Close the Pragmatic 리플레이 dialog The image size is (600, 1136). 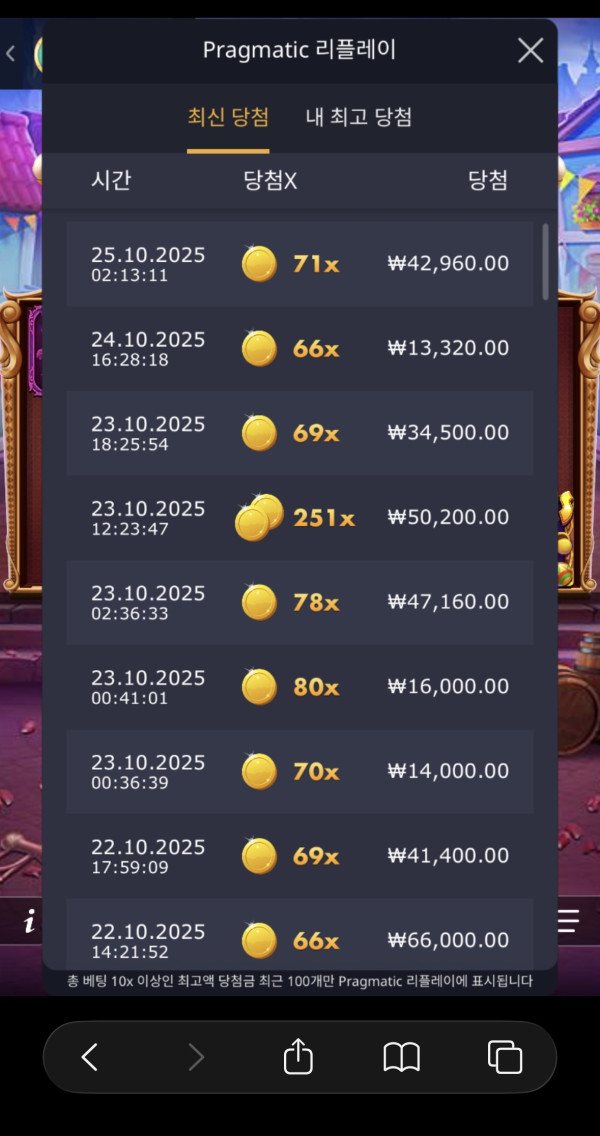[x=530, y=50]
